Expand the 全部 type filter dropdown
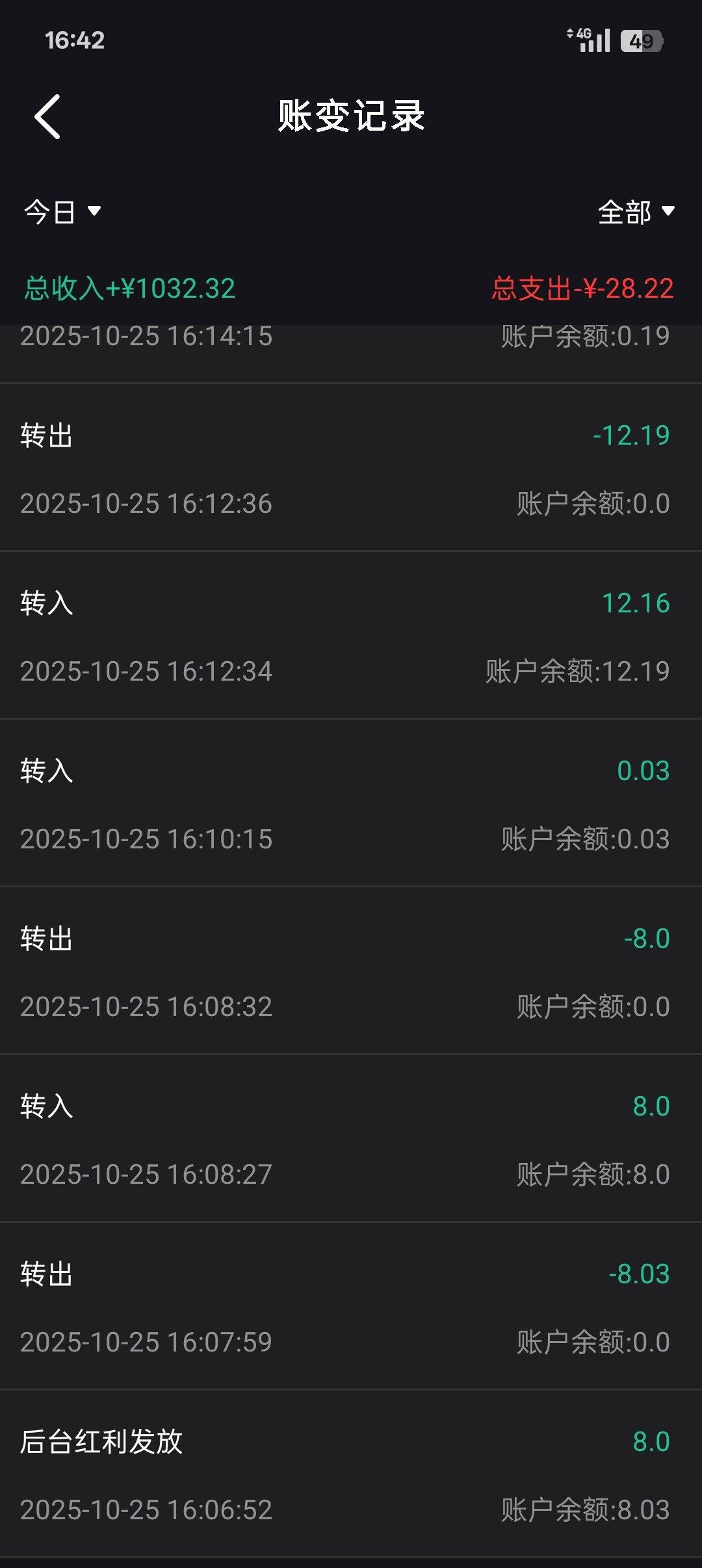The height and width of the screenshot is (1568, 702). [636, 212]
